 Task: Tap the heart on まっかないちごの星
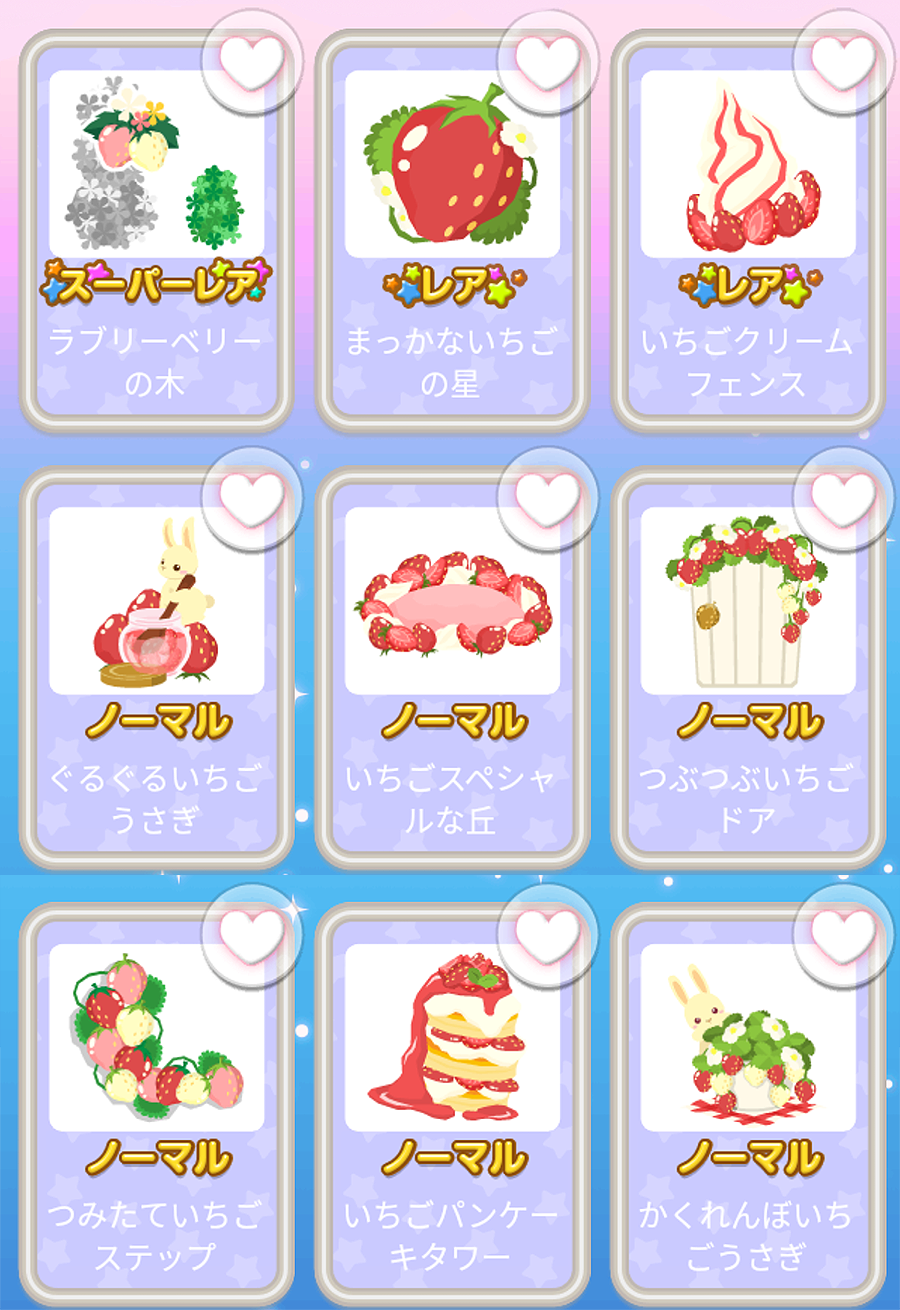(547, 60)
